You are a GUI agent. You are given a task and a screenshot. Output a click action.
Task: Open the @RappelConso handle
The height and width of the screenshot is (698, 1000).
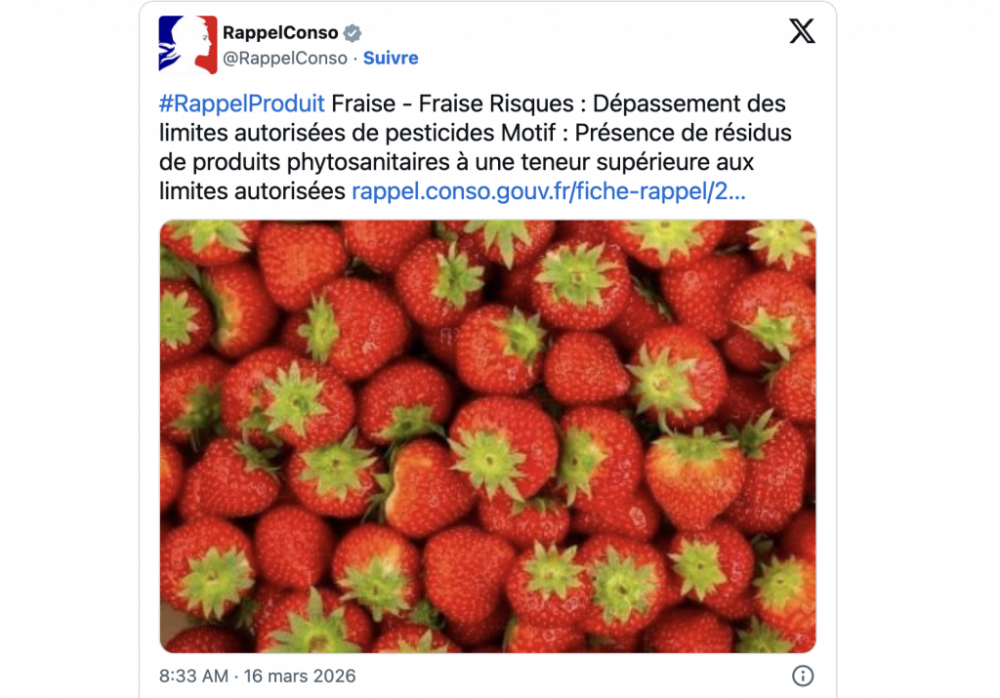[284, 58]
